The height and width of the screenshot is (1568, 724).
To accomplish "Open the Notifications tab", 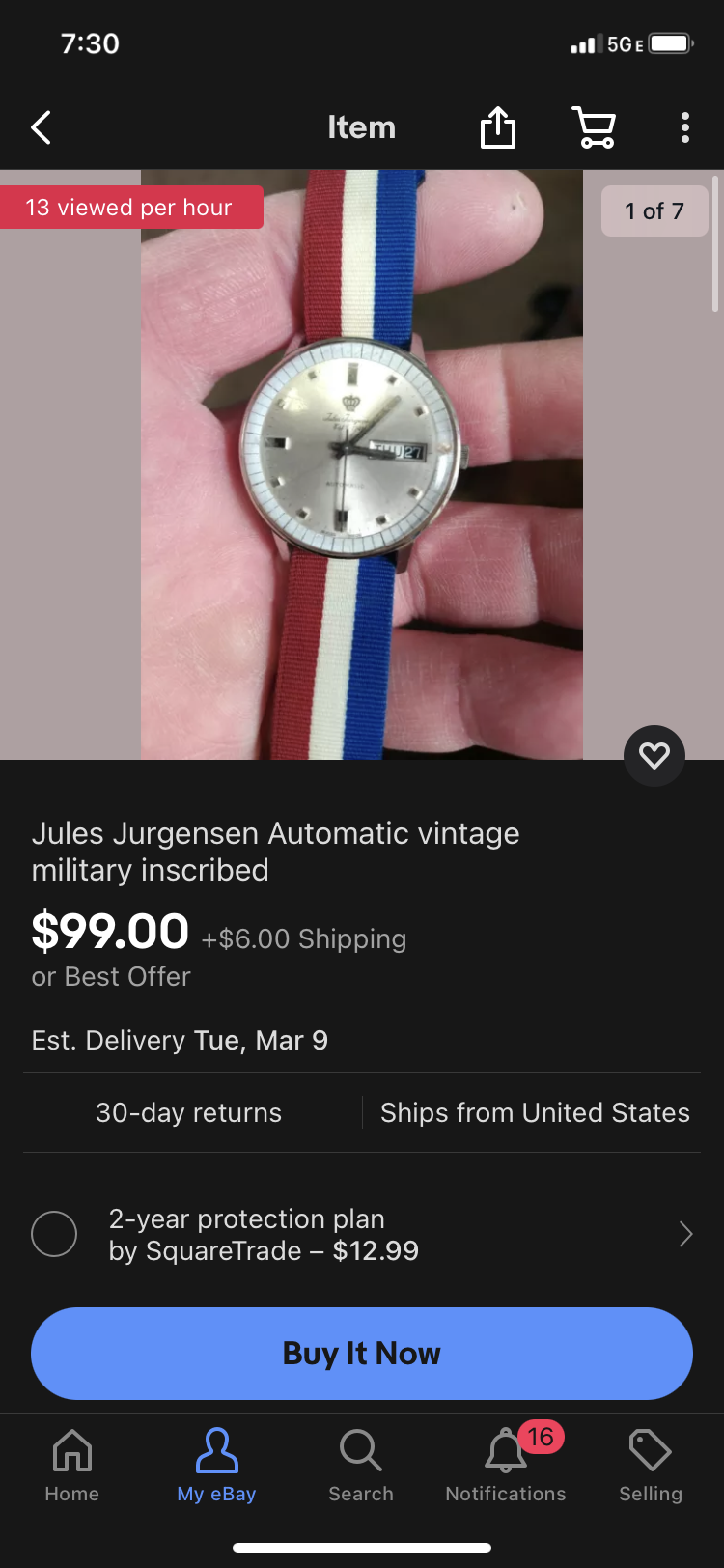I will (506, 1466).
